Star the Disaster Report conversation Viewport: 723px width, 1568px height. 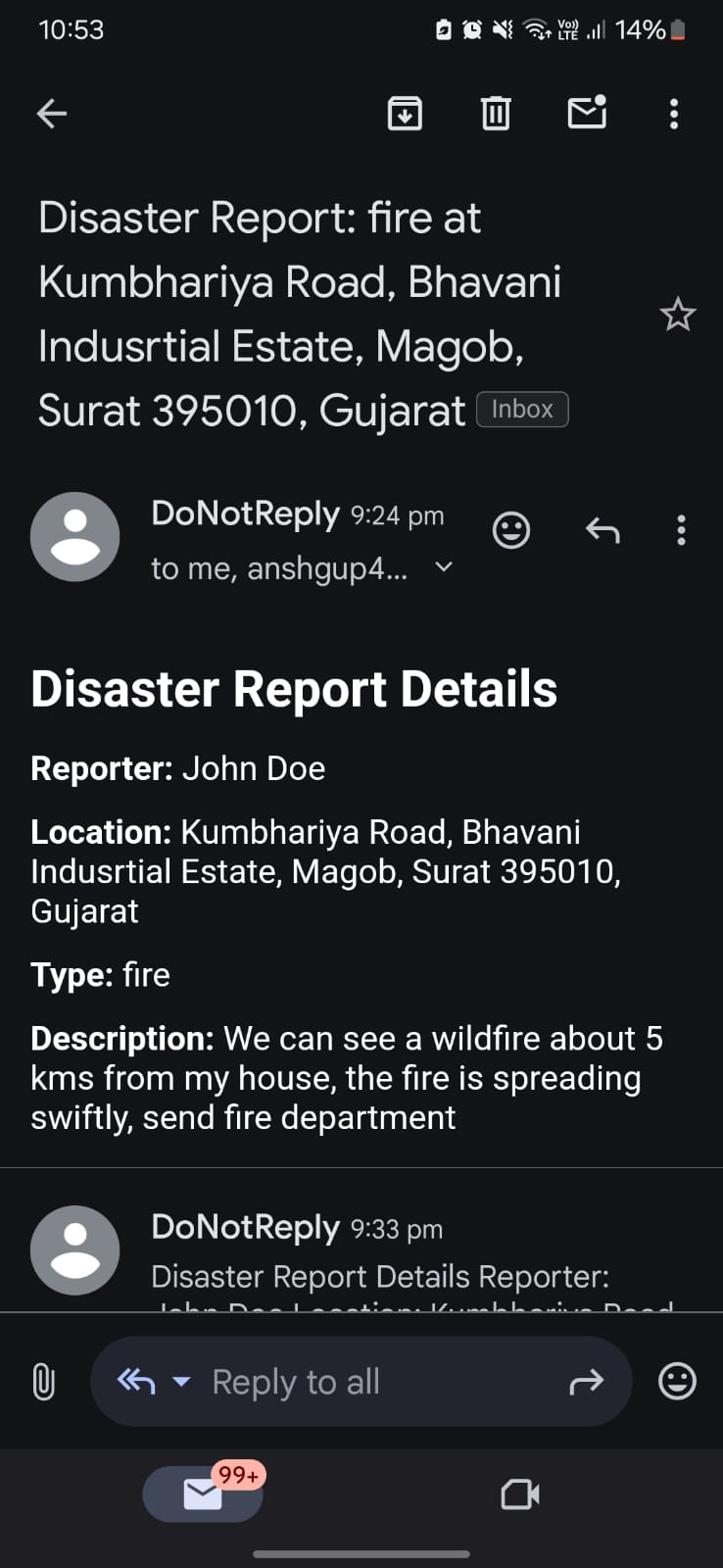tap(677, 315)
